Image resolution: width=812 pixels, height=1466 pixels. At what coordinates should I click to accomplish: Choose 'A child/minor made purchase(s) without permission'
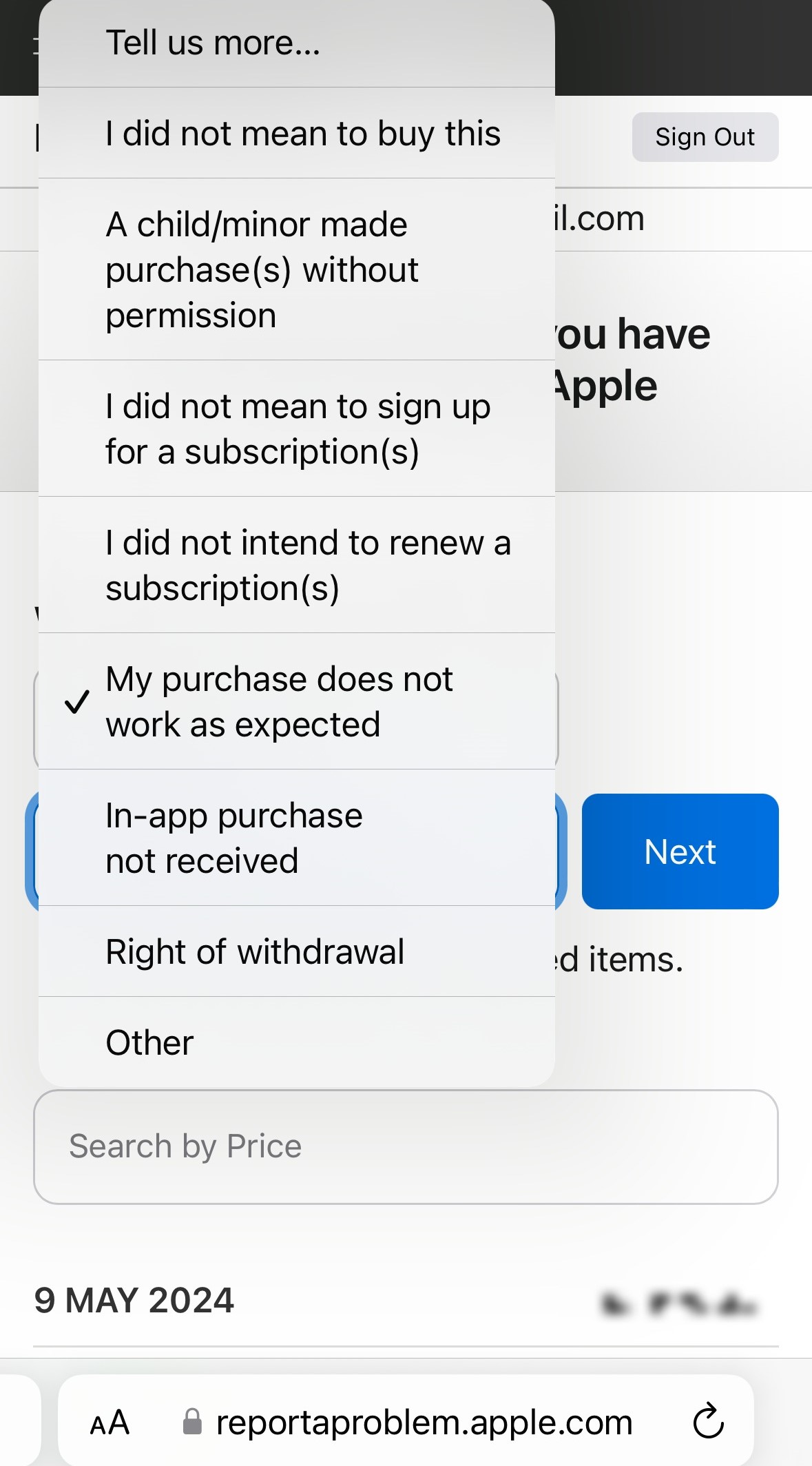297,269
